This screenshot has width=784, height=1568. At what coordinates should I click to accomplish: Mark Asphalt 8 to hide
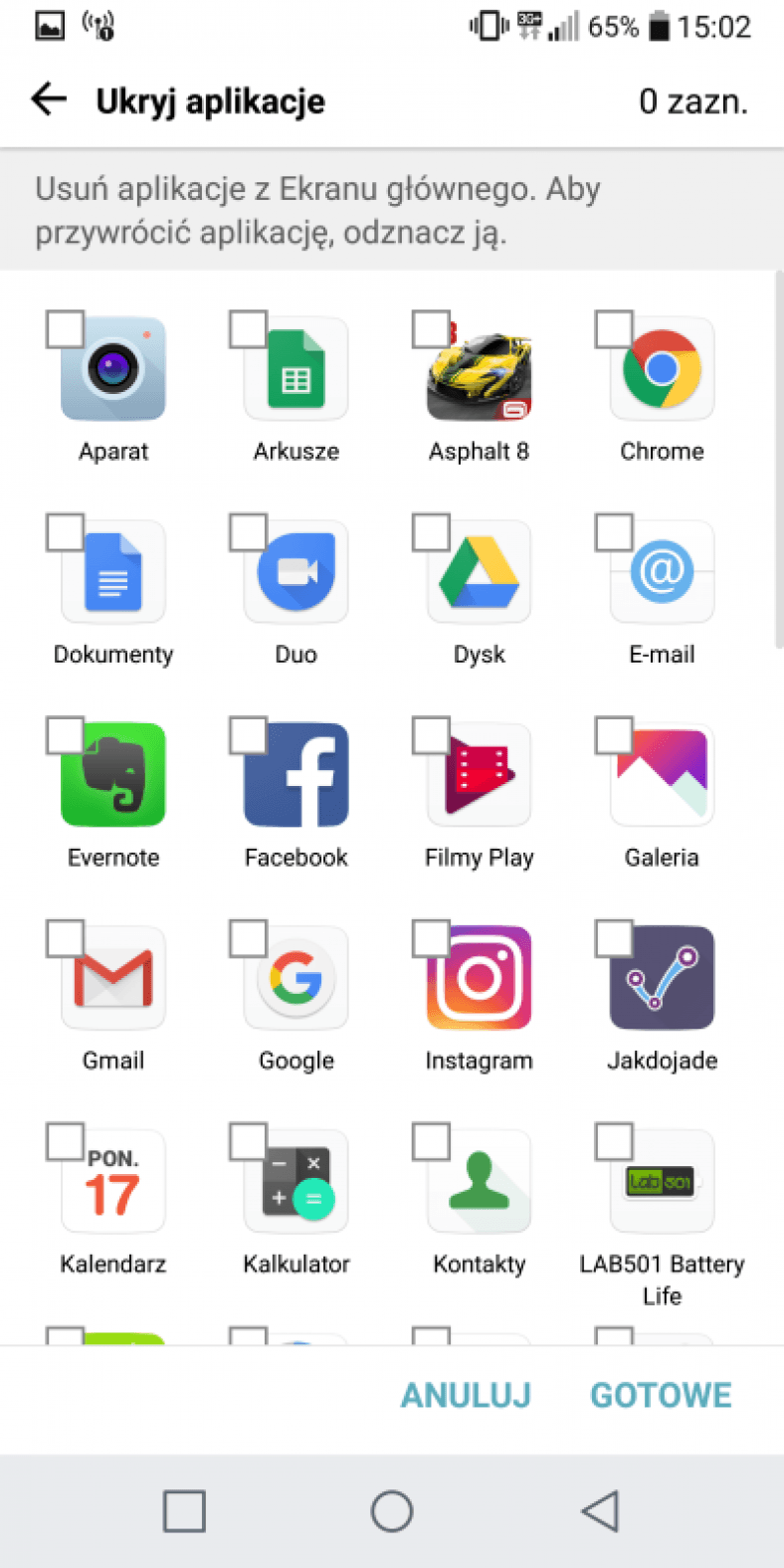pyautogui.click(x=431, y=329)
